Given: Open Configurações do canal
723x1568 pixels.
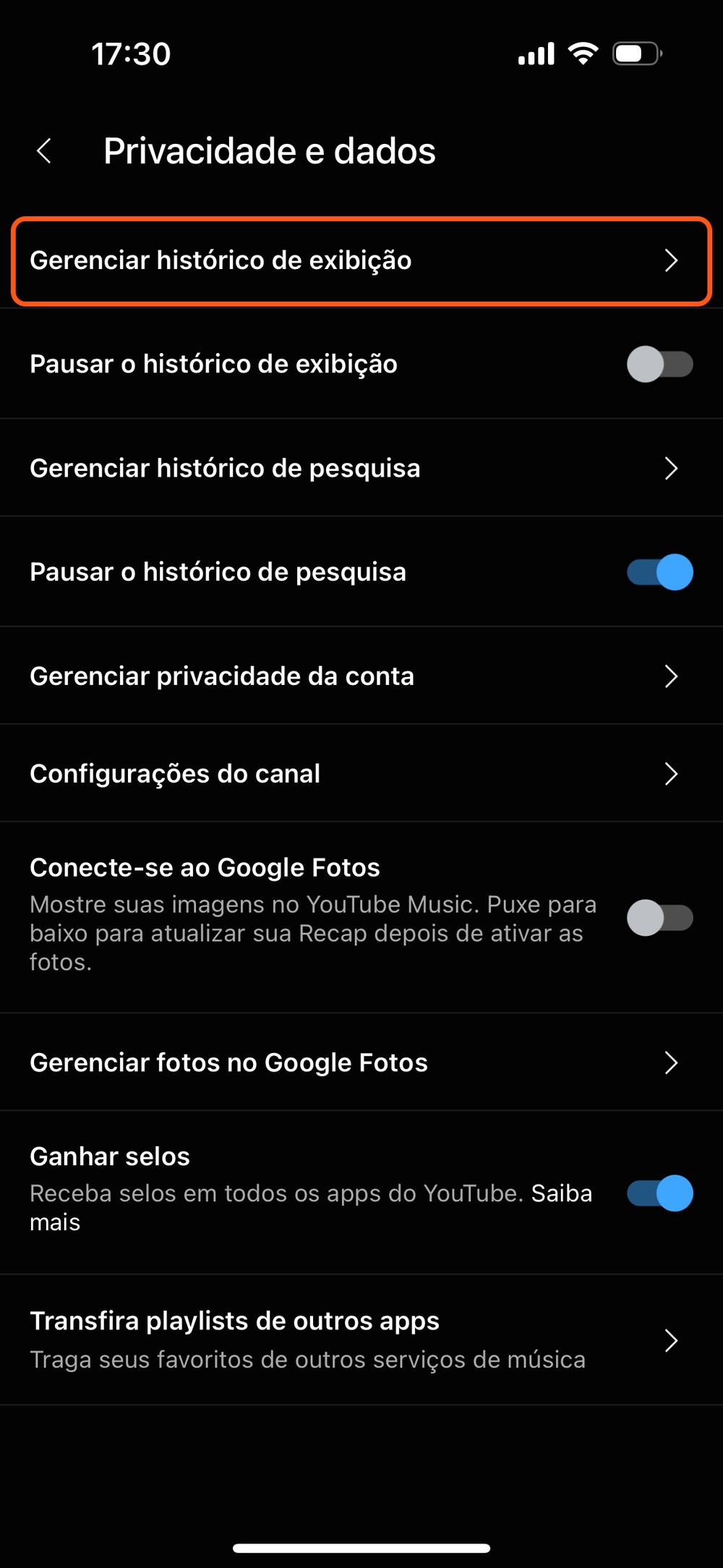Looking at the screenshot, I should [361, 774].
